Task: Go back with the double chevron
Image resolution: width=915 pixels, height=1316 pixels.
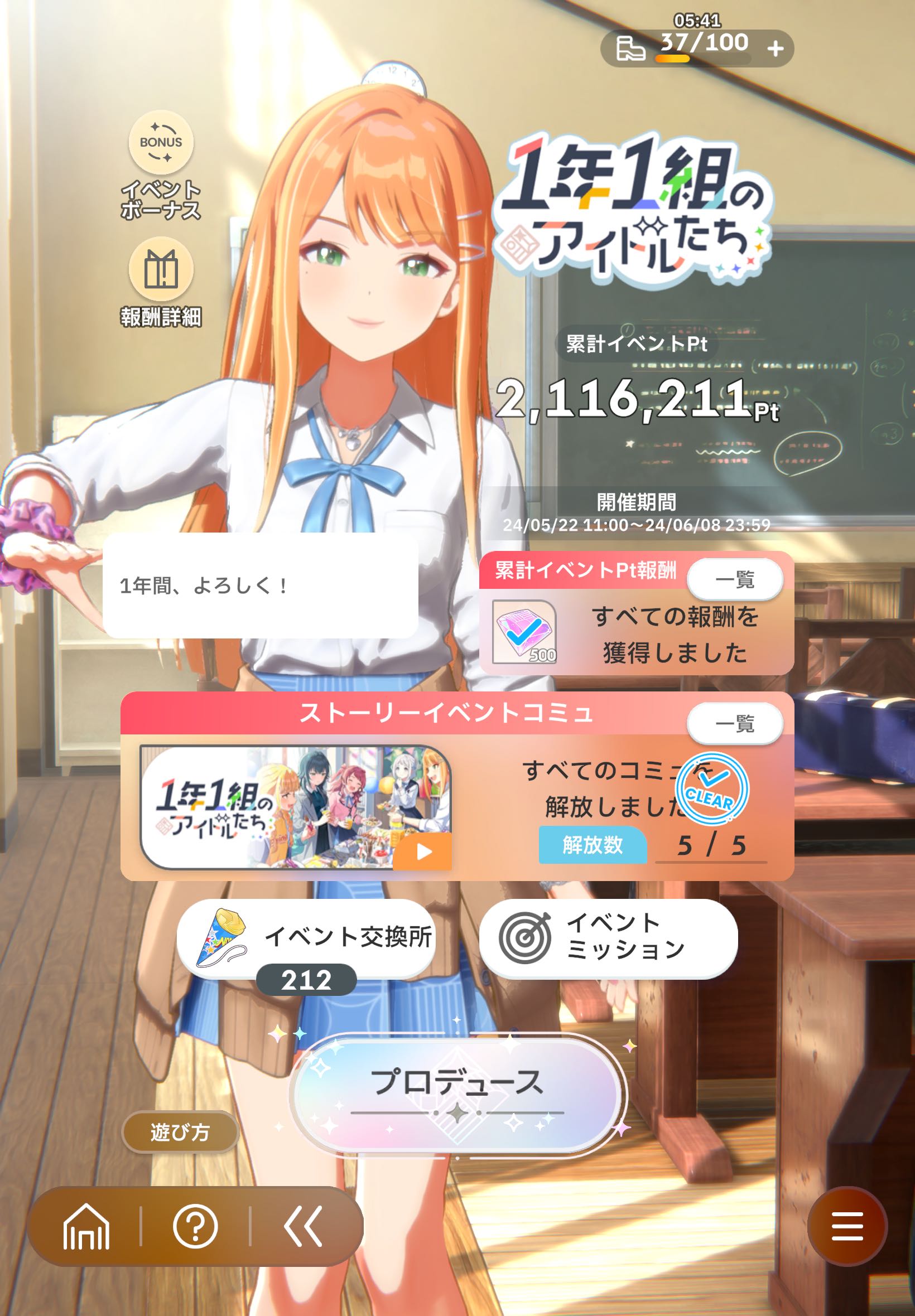Action: click(304, 1227)
